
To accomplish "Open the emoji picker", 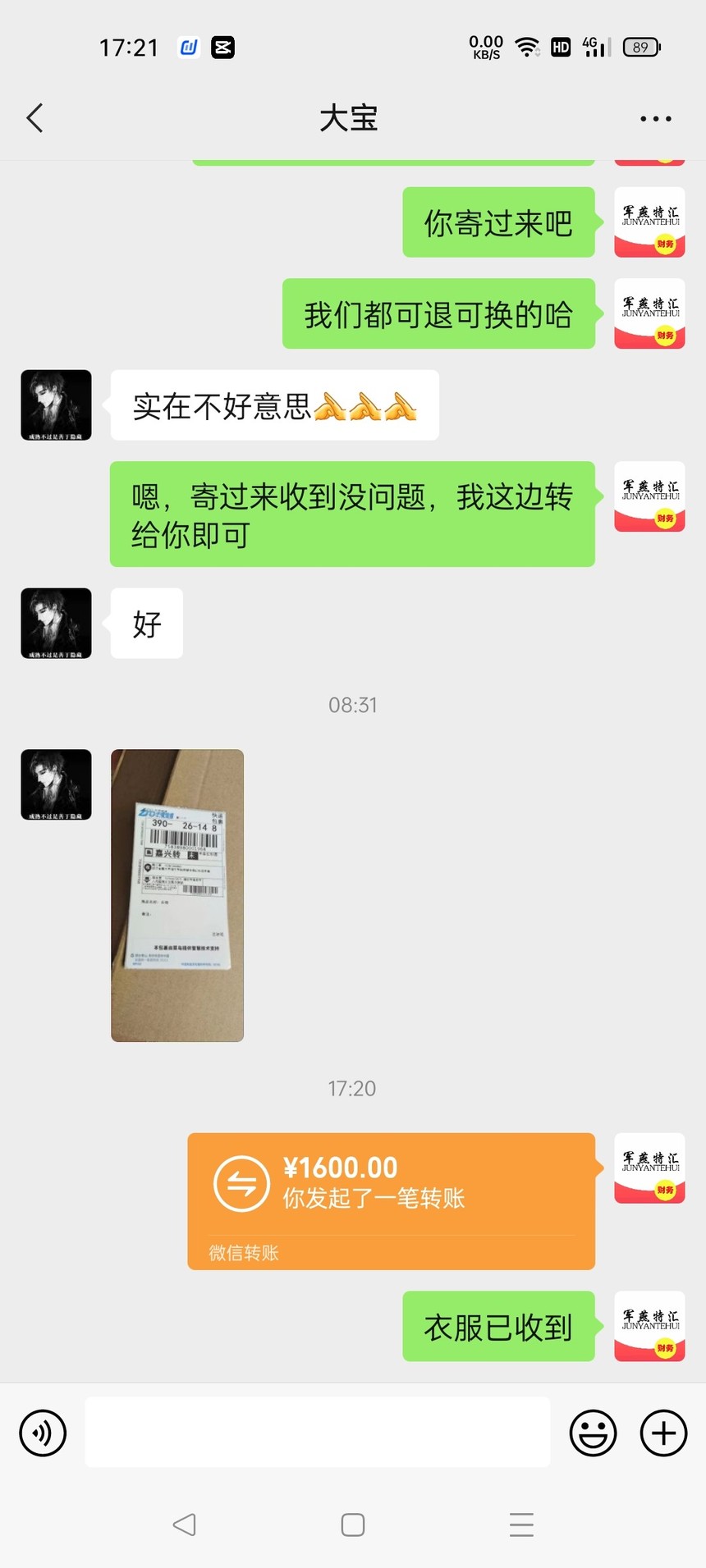I will tap(593, 1433).
